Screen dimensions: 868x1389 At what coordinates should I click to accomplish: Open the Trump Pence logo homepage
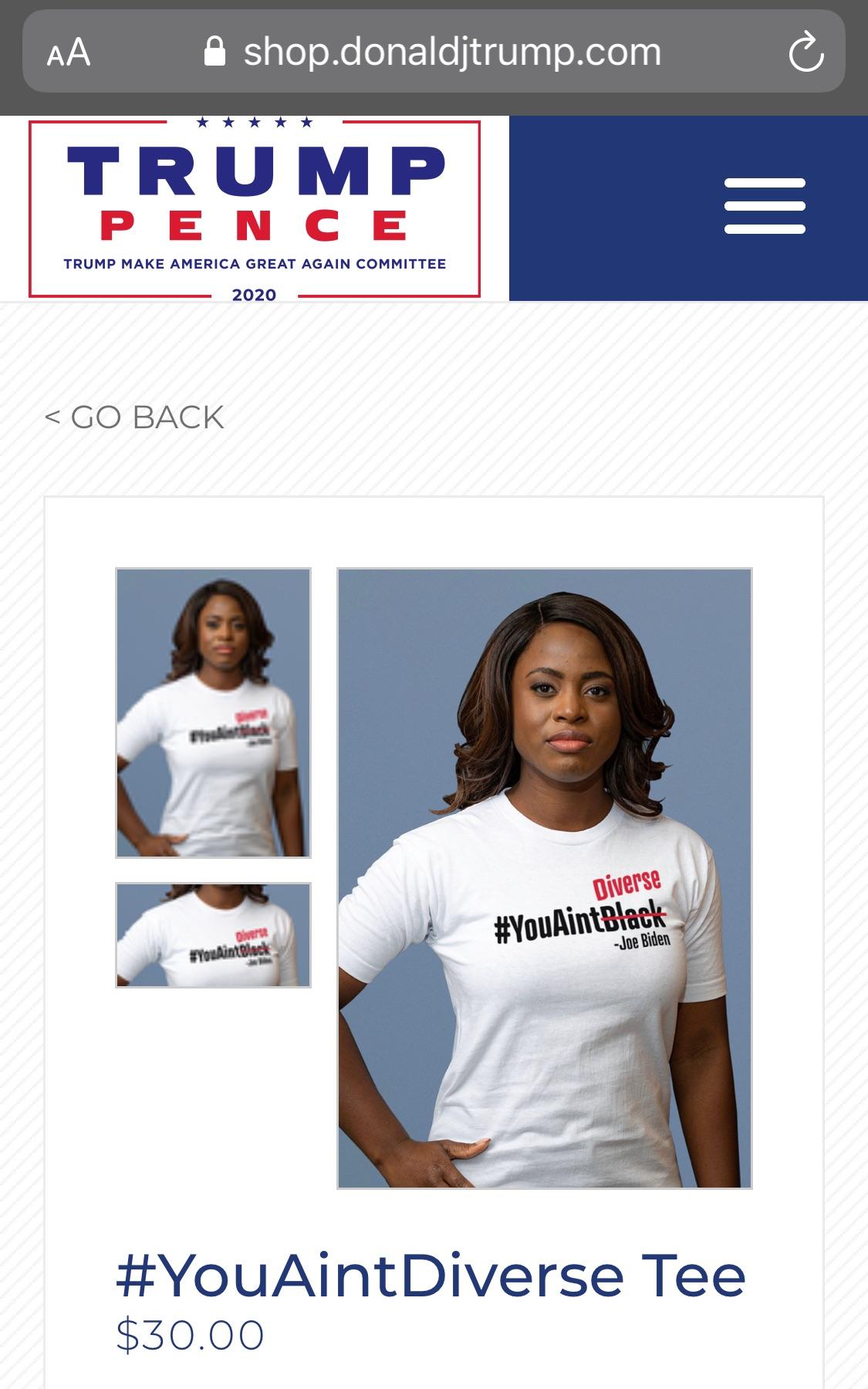[255, 208]
